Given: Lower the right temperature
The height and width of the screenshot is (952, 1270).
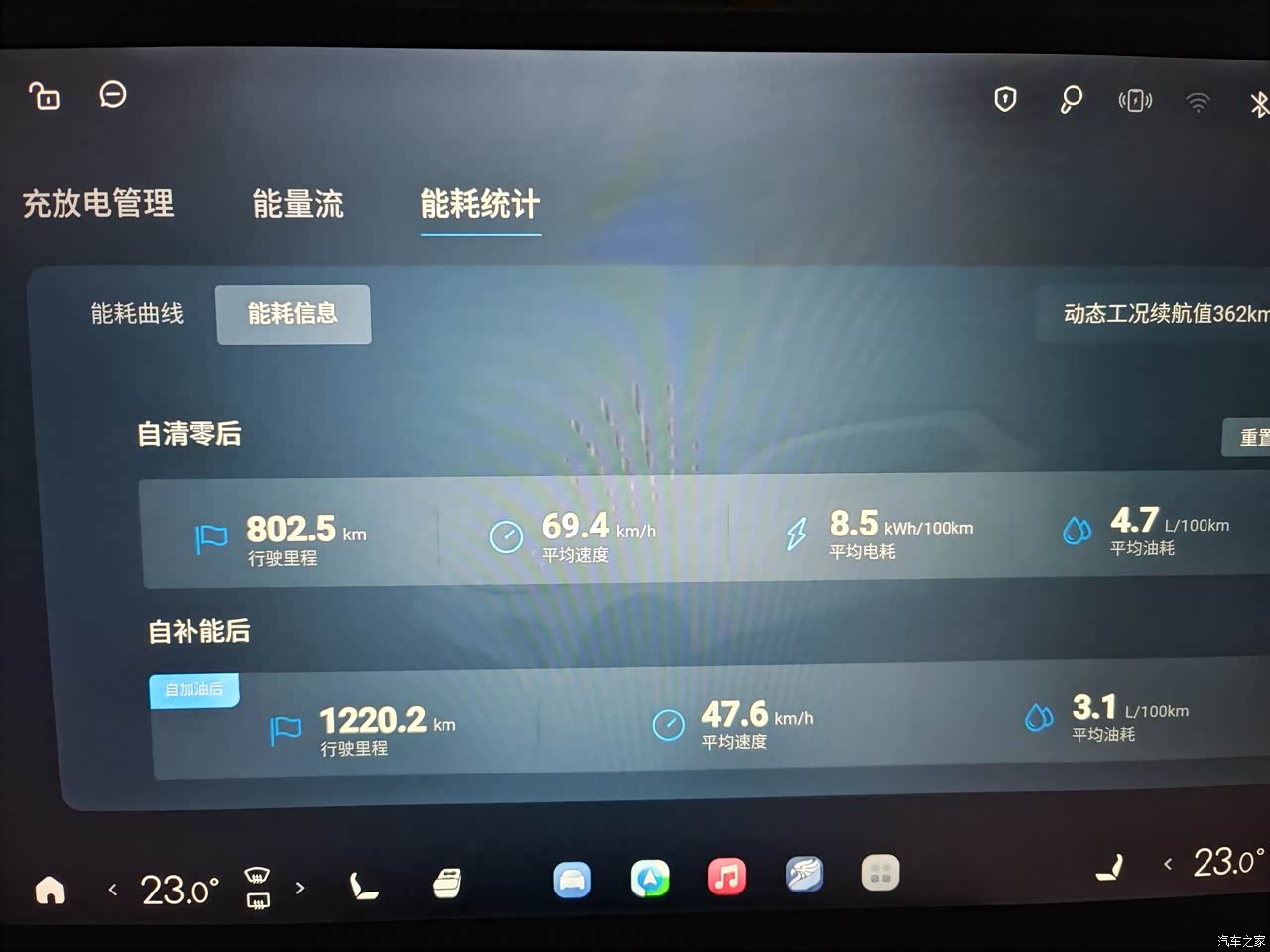Looking at the screenshot, I should 1168,864.
